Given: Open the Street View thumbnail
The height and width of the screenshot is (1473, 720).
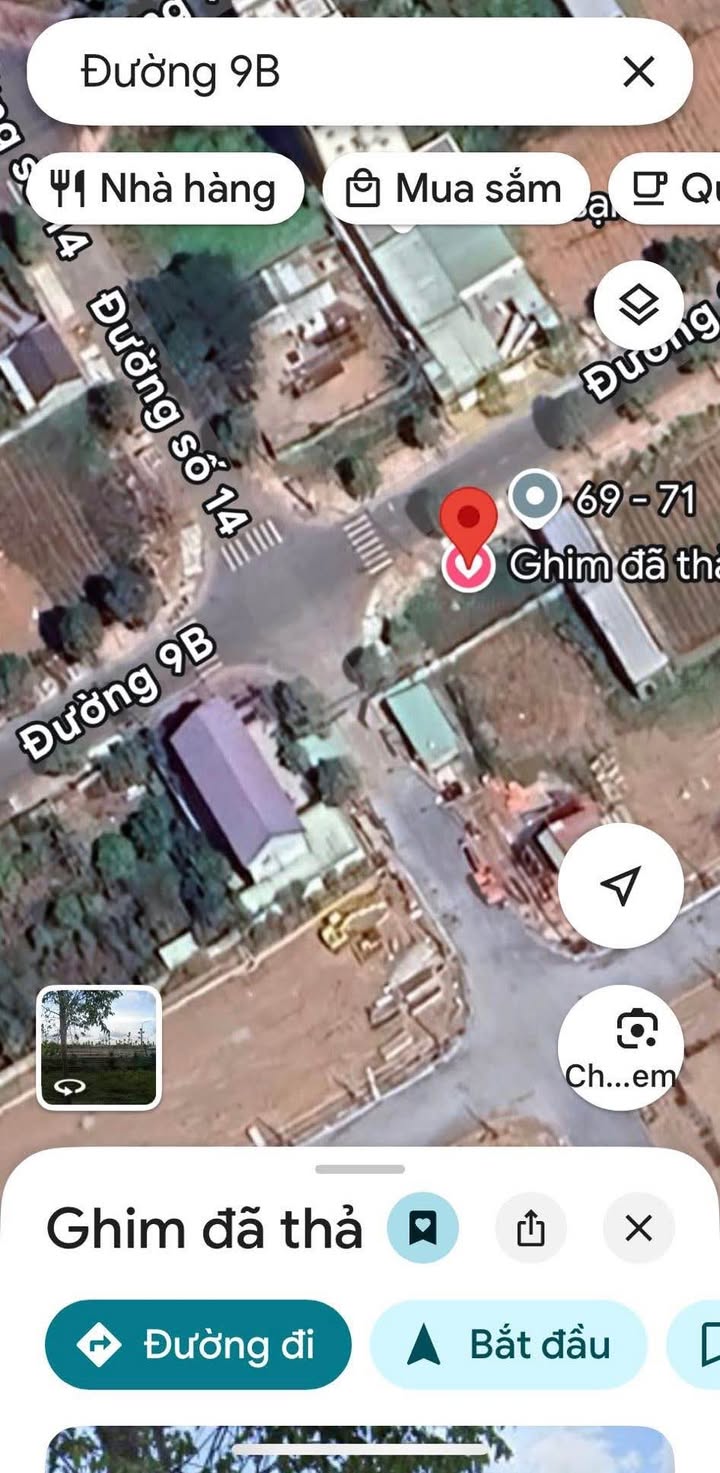Looking at the screenshot, I should 99,1048.
